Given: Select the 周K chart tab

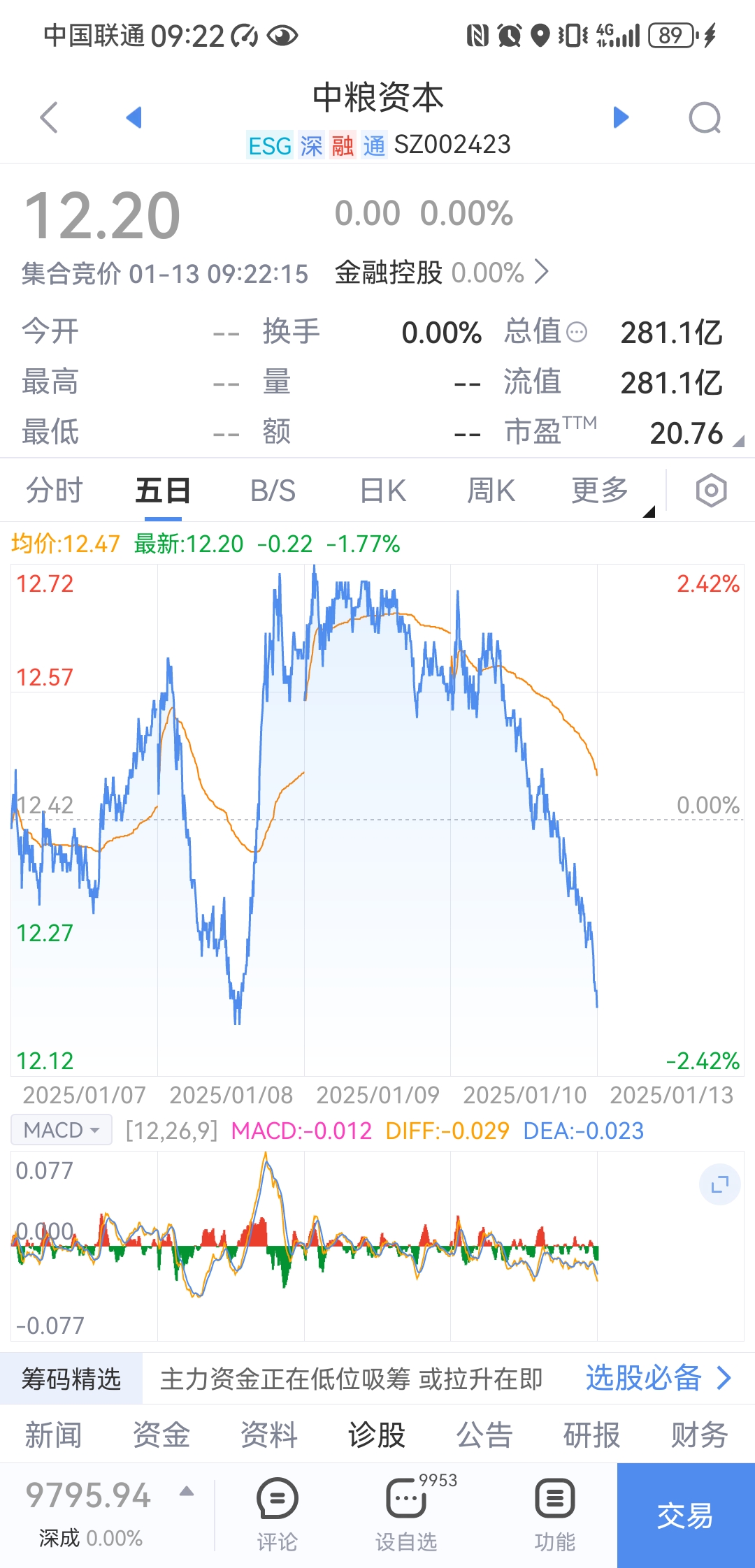Looking at the screenshot, I should pyautogui.click(x=491, y=491).
